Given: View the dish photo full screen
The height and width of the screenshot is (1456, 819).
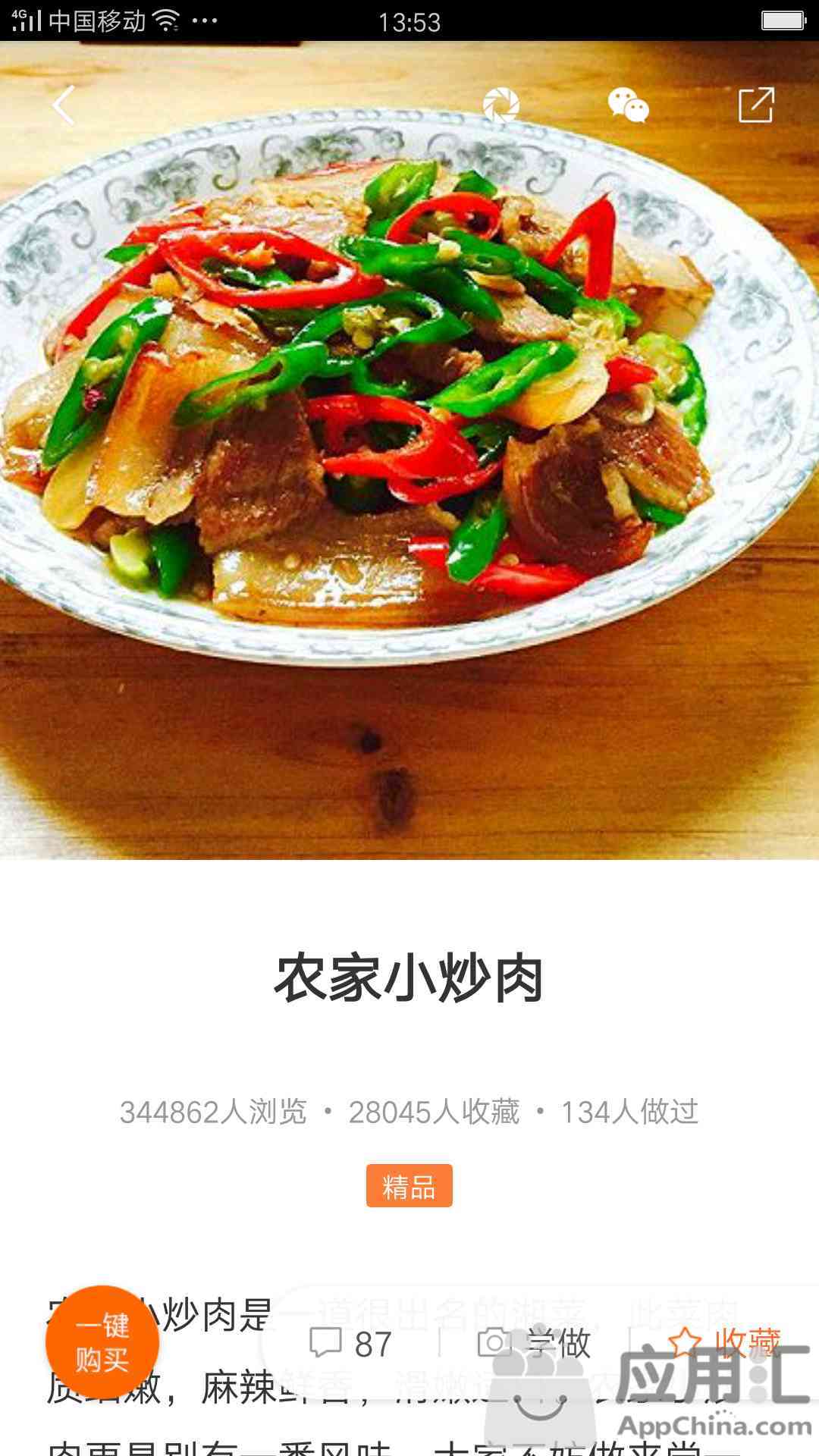Looking at the screenshot, I should click(409, 455).
